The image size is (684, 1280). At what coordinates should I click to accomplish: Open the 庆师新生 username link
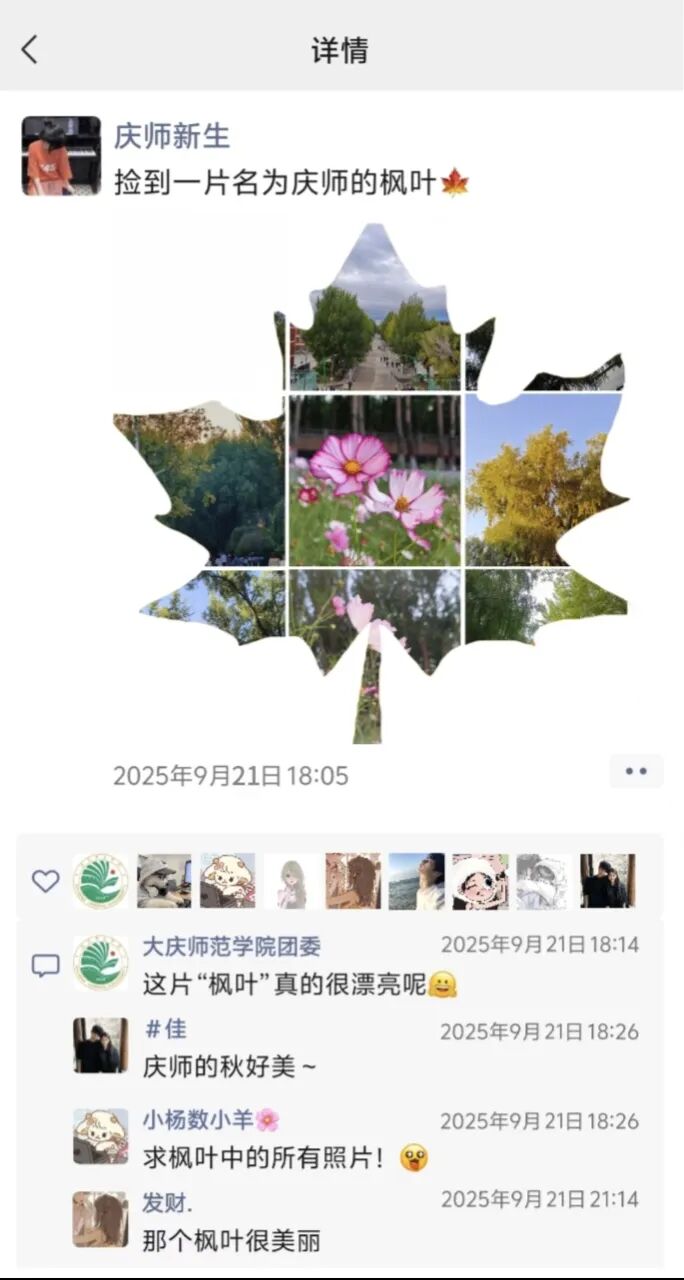[x=172, y=136]
